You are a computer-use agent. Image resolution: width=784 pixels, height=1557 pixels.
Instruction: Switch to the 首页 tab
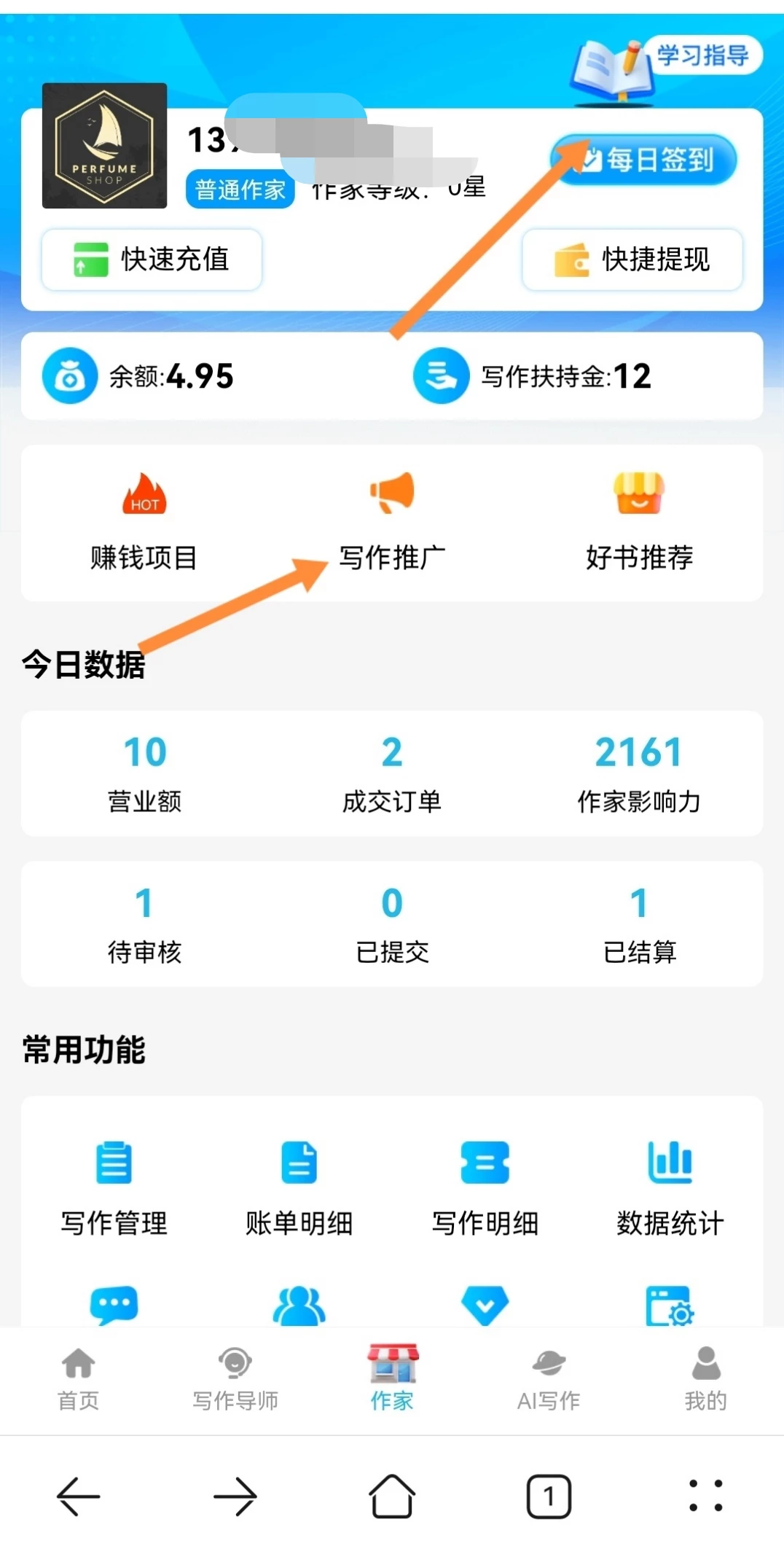[x=79, y=1379]
